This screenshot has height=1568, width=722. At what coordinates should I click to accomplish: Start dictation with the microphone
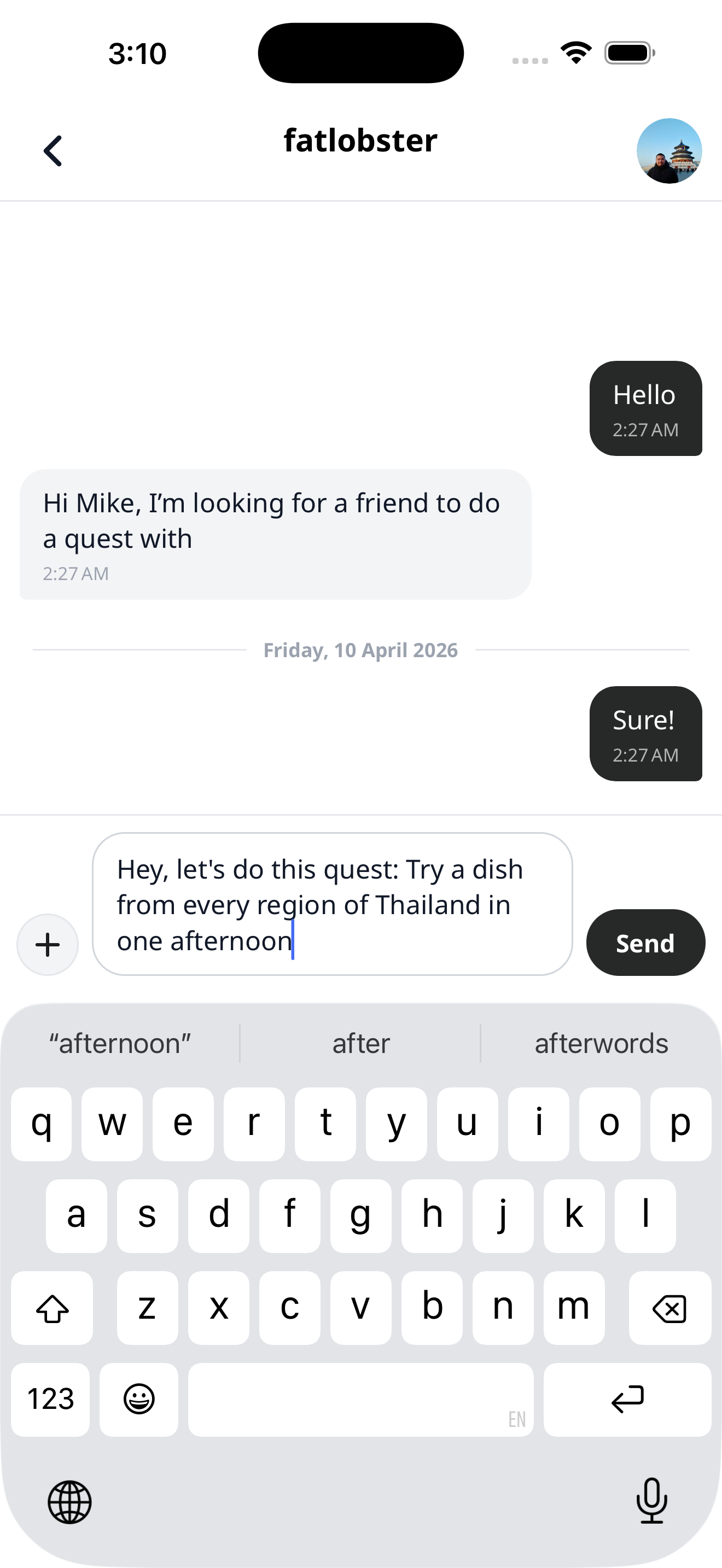coord(651,1501)
